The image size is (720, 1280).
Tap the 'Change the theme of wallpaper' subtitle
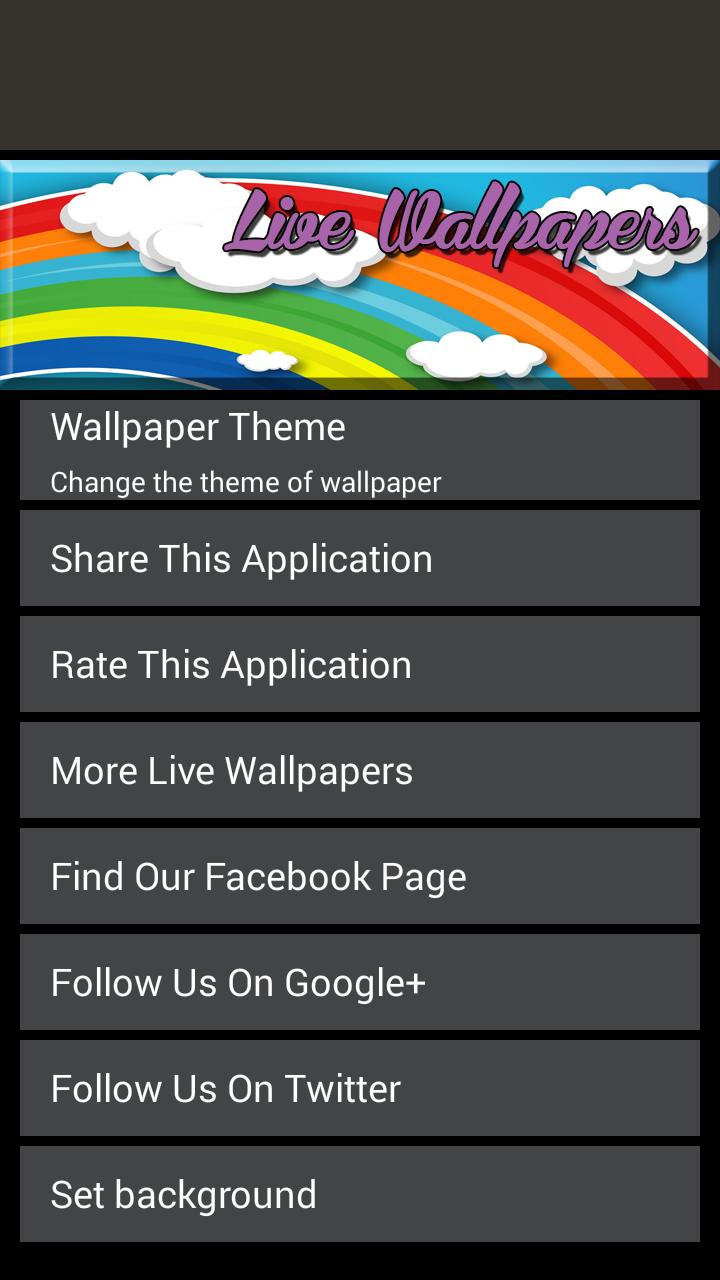245,481
